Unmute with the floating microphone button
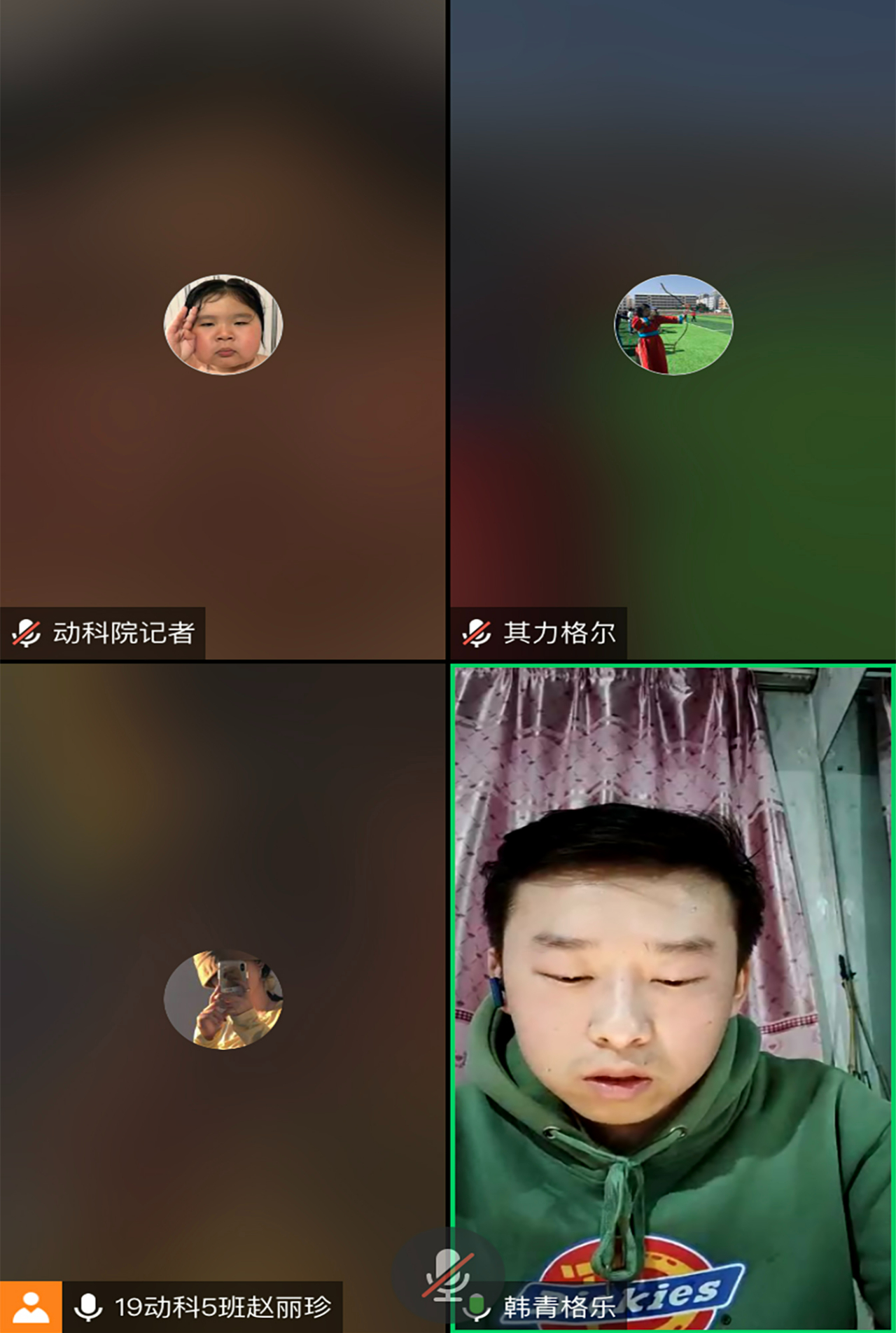896x1333 pixels. [x=447, y=1273]
